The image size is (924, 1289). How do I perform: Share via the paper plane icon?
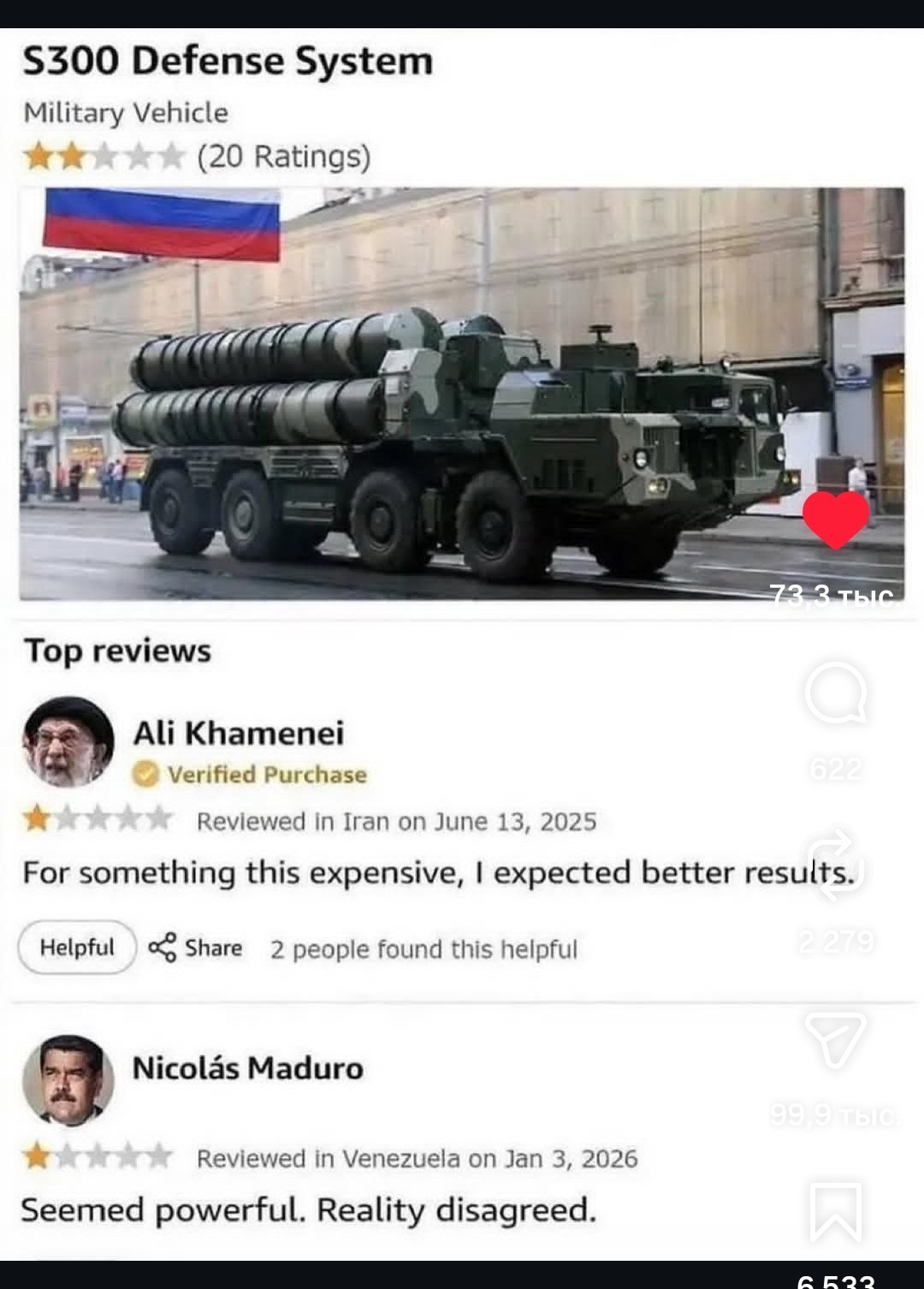pos(836,1039)
